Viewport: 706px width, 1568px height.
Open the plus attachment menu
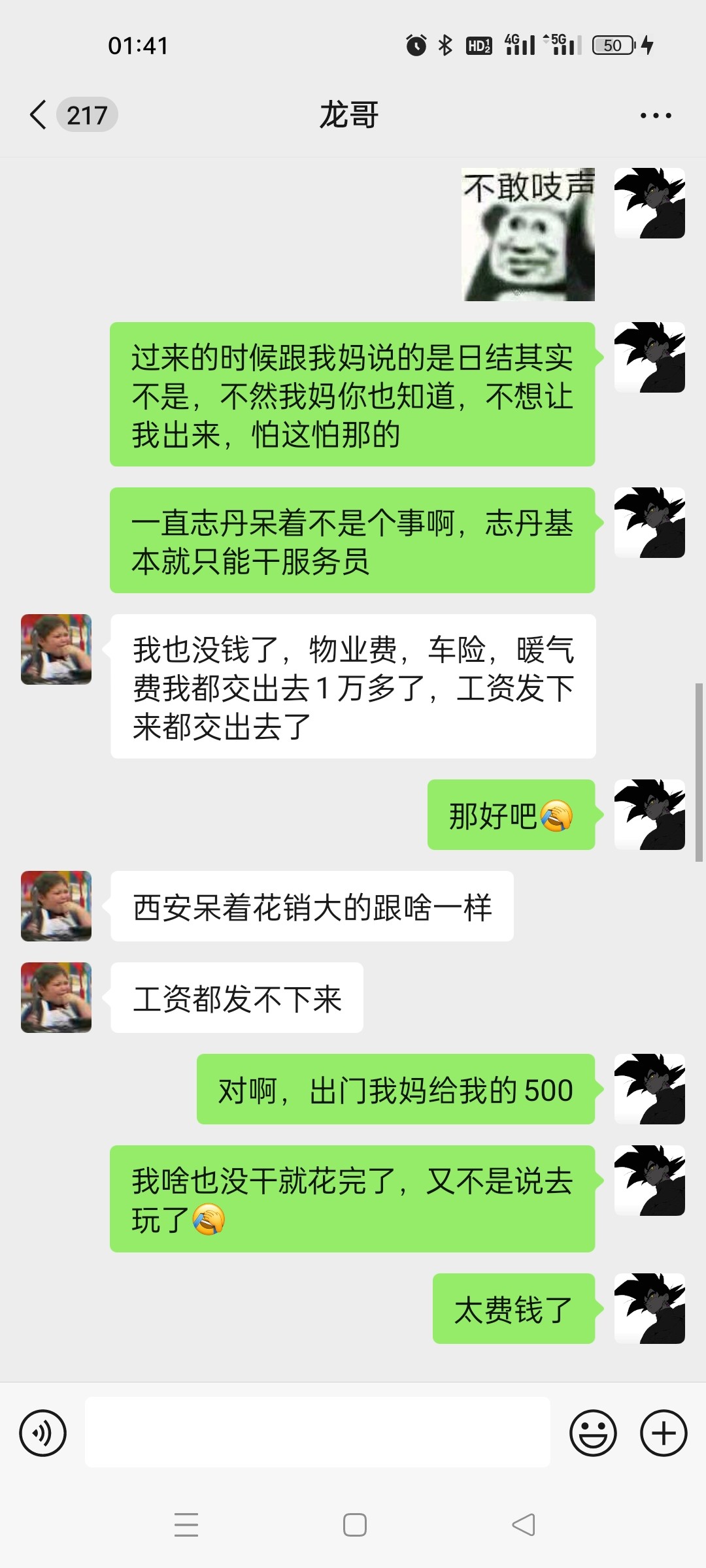pyautogui.click(x=664, y=1433)
